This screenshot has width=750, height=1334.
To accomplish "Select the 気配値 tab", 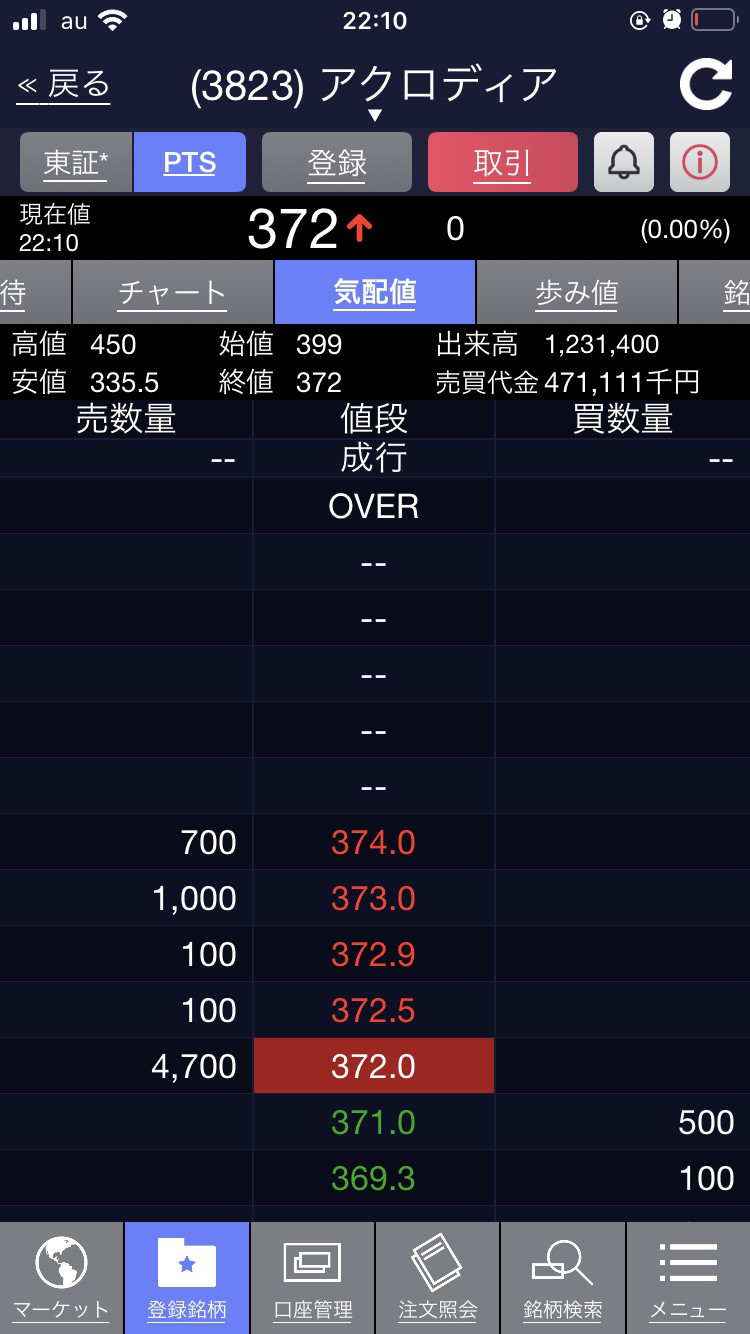I will (x=375, y=292).
